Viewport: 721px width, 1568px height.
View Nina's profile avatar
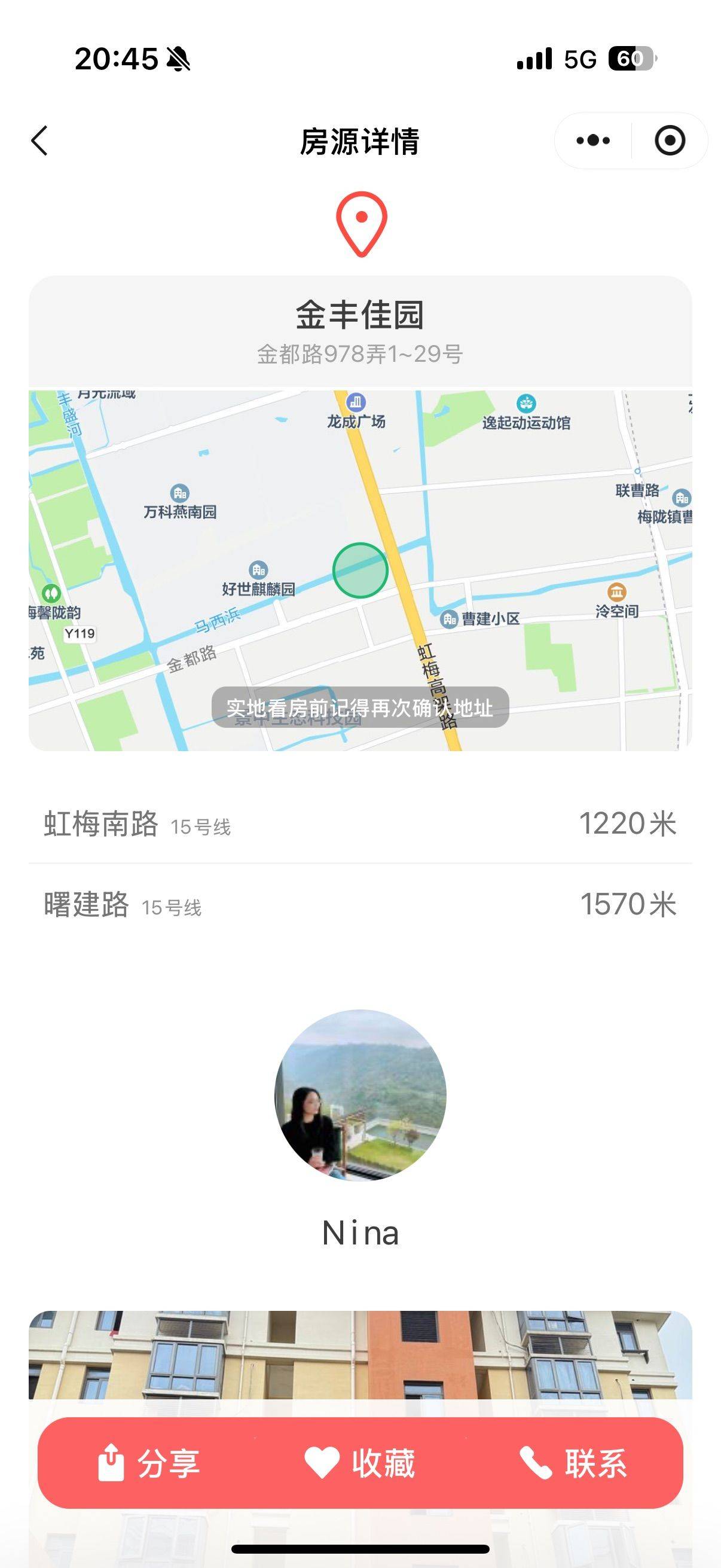pos(360,1095)
